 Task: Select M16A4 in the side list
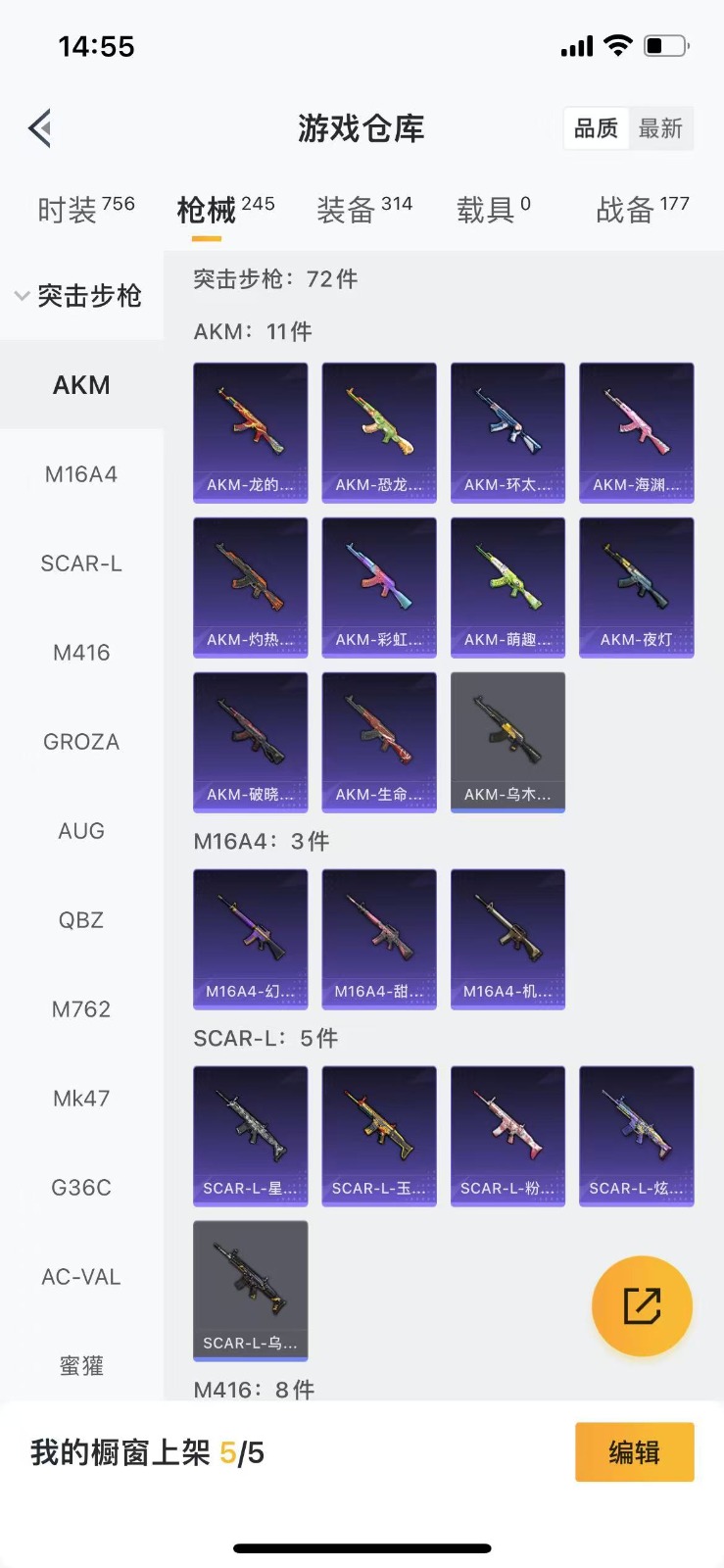(x=81, y=474)
